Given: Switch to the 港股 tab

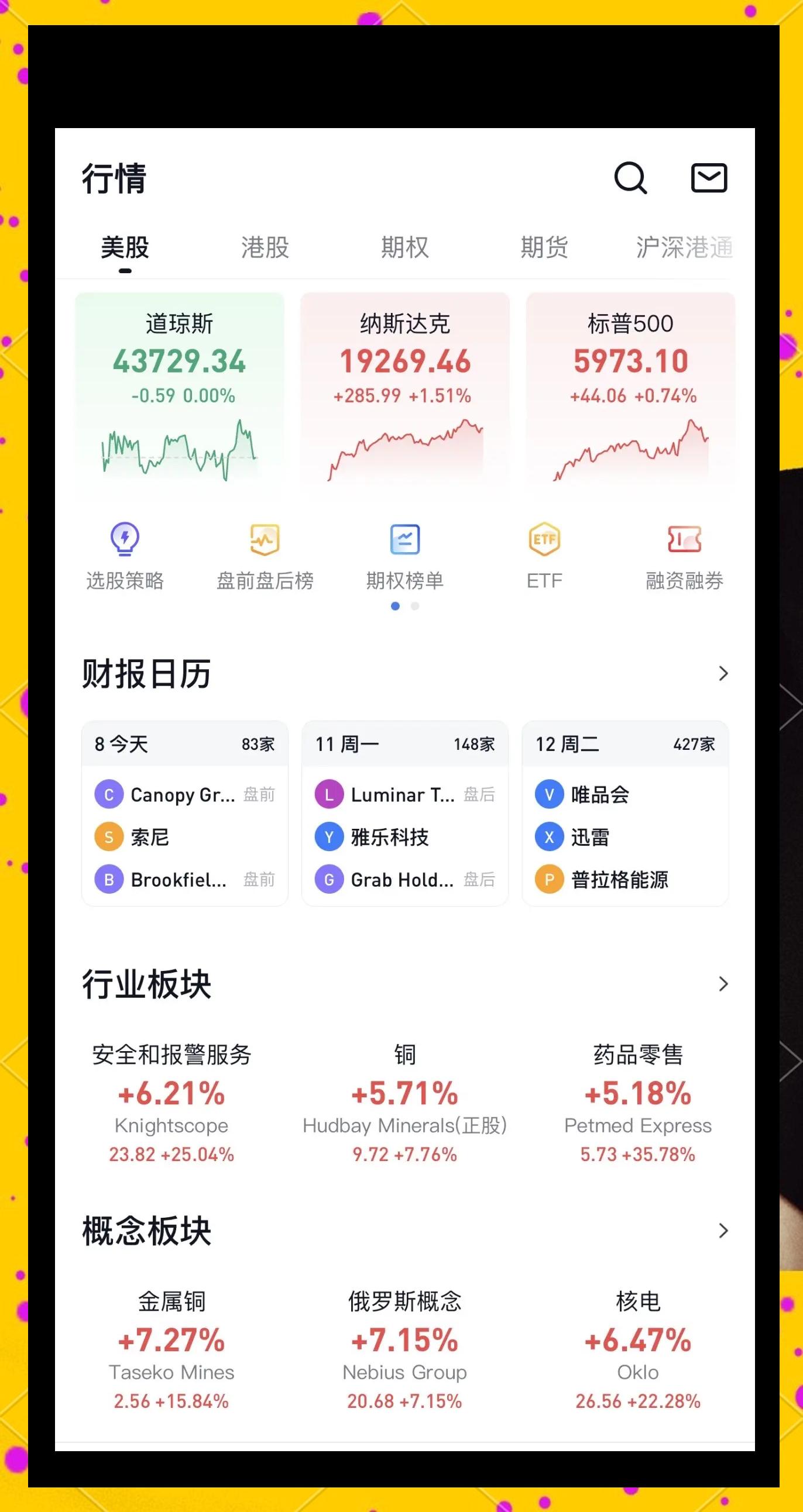Looking at the screenshot, I should (x=265, y=247).
